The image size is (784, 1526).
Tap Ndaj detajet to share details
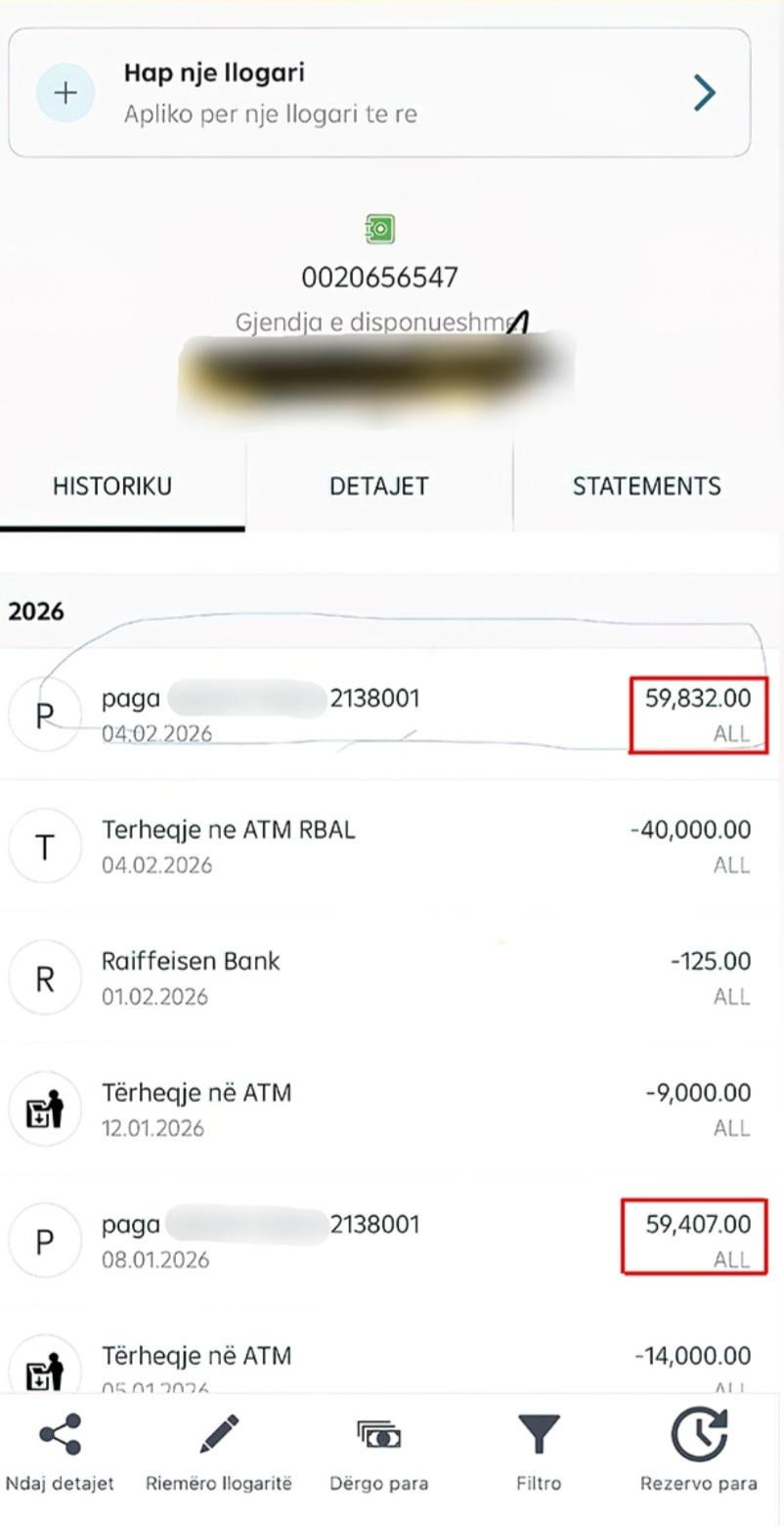coord(60,1454)
